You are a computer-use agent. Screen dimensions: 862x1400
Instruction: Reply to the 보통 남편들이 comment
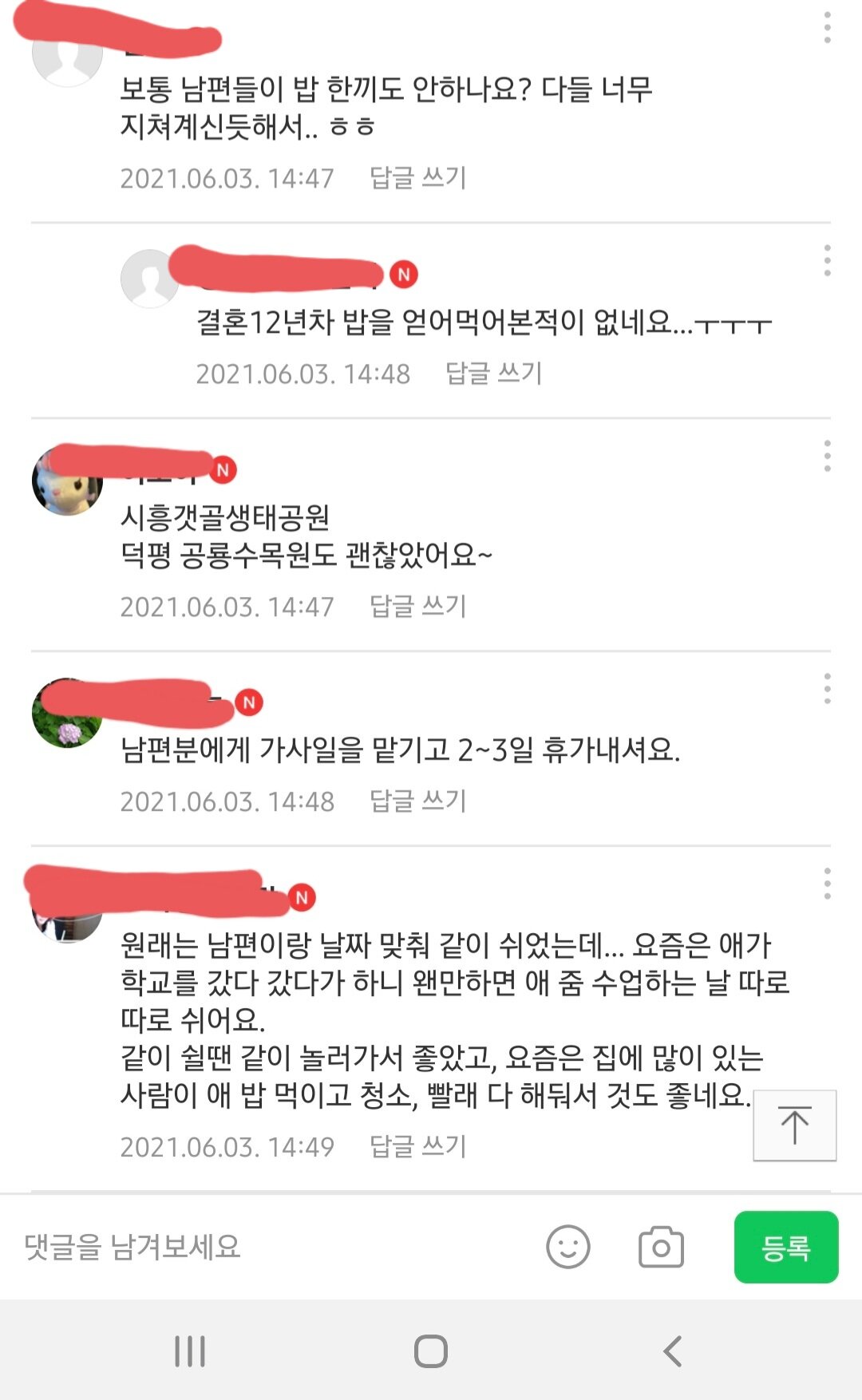pos(417,177)
